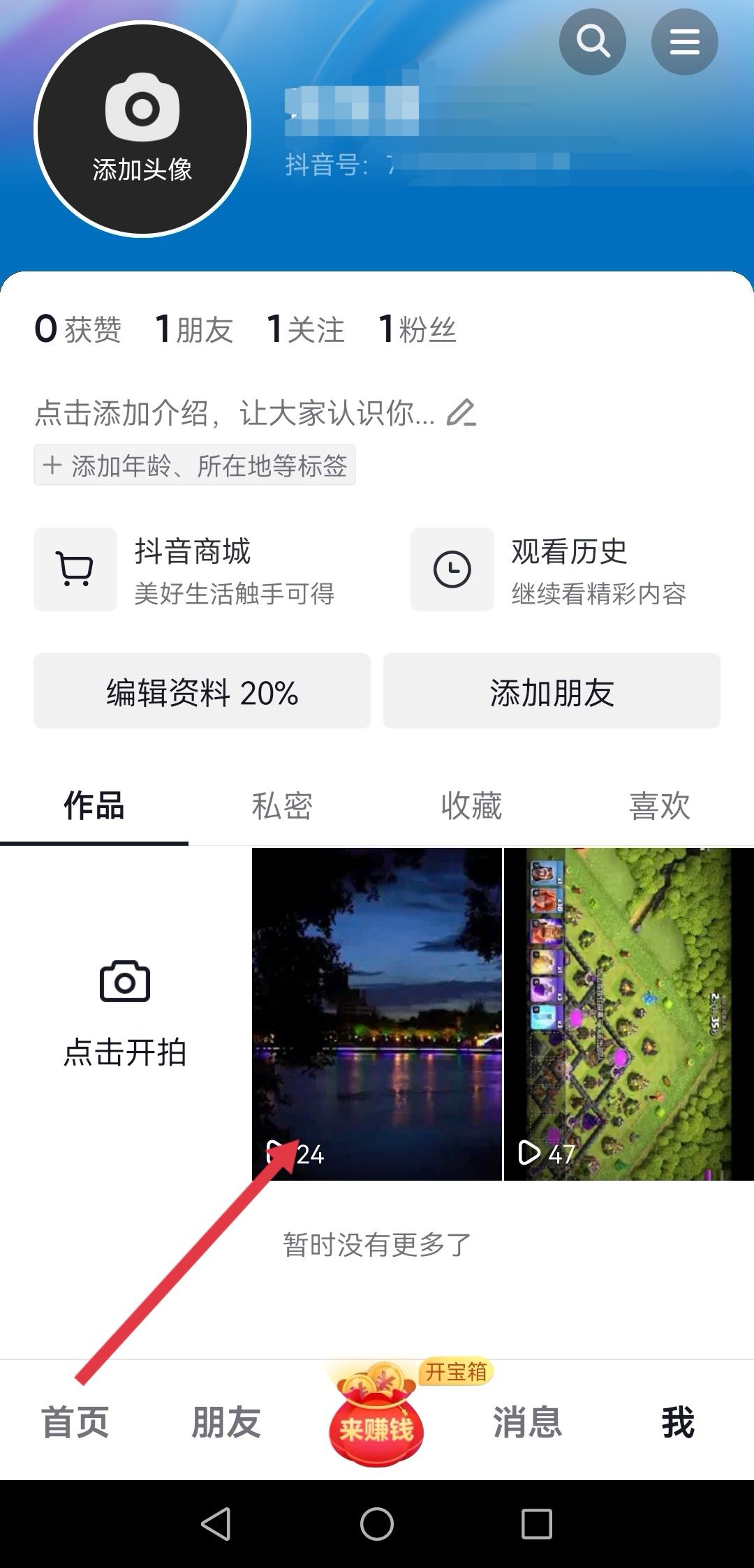The height and width of the screenshot is (1568, 754).
Task: Click the 编辑资料 20% button
Action: coord(202,691)
